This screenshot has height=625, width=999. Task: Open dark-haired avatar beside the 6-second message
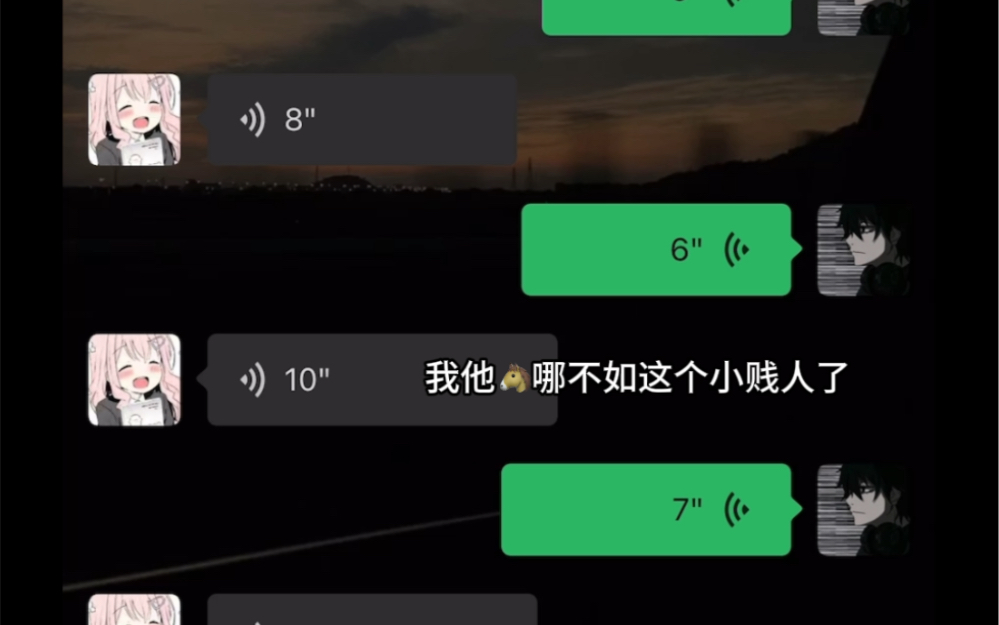pos(863,250)
